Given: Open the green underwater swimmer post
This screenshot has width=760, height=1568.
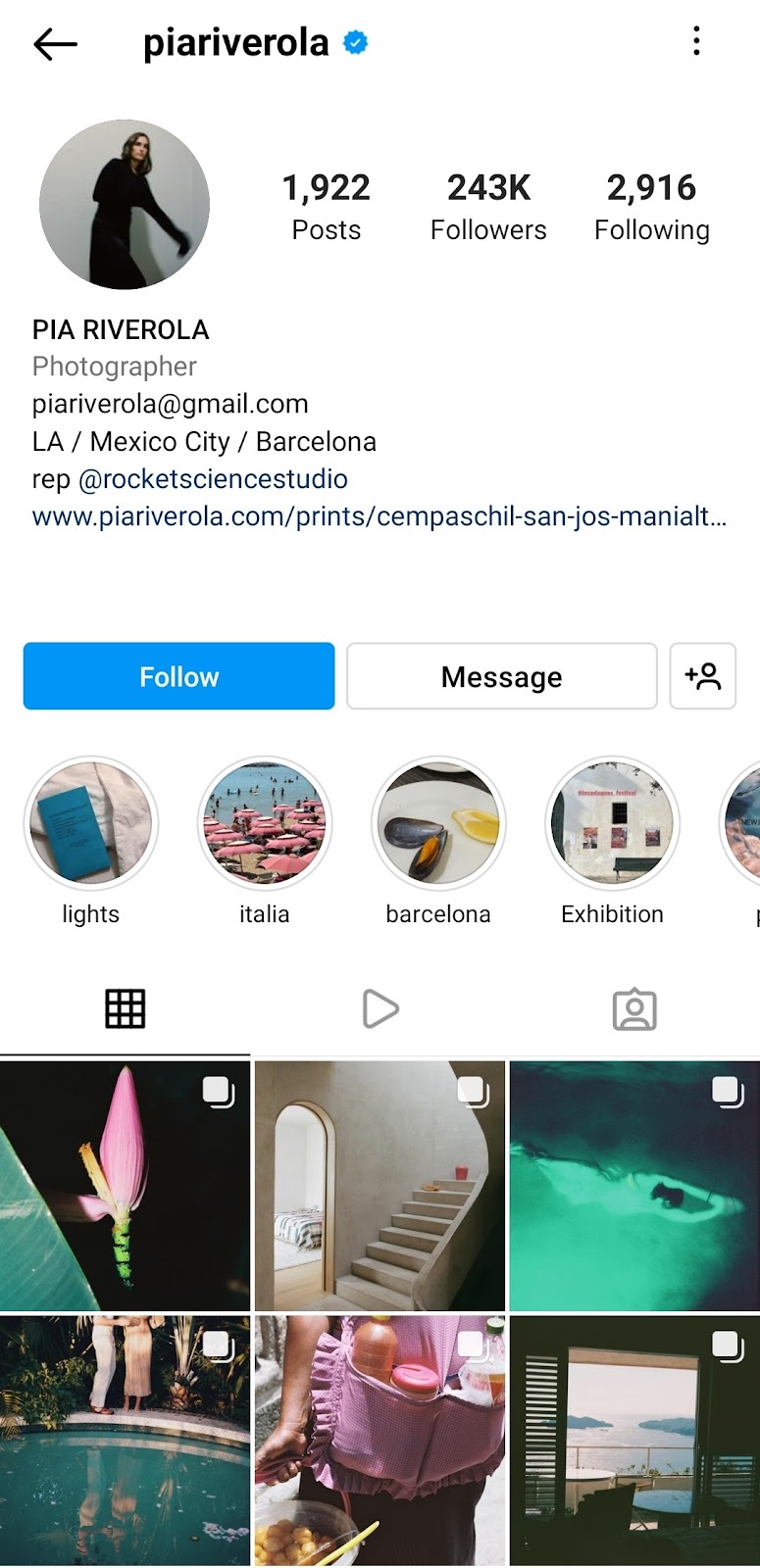Looking at the screenshot, I should [x=634, y=1186].
